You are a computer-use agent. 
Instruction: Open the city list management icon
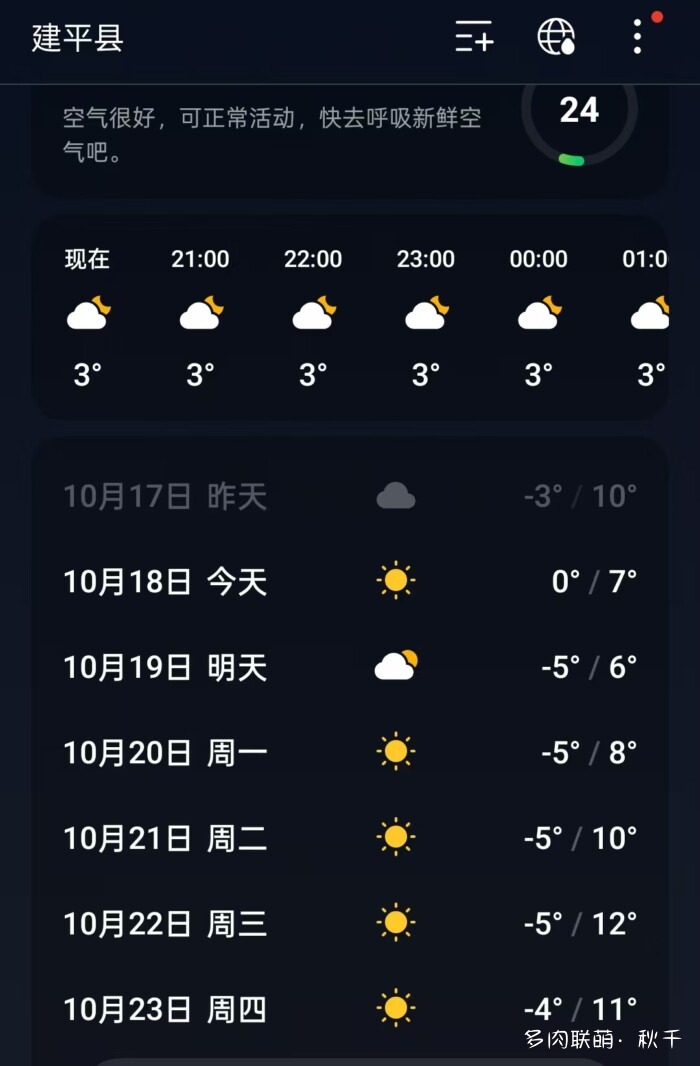coord(474,37)
